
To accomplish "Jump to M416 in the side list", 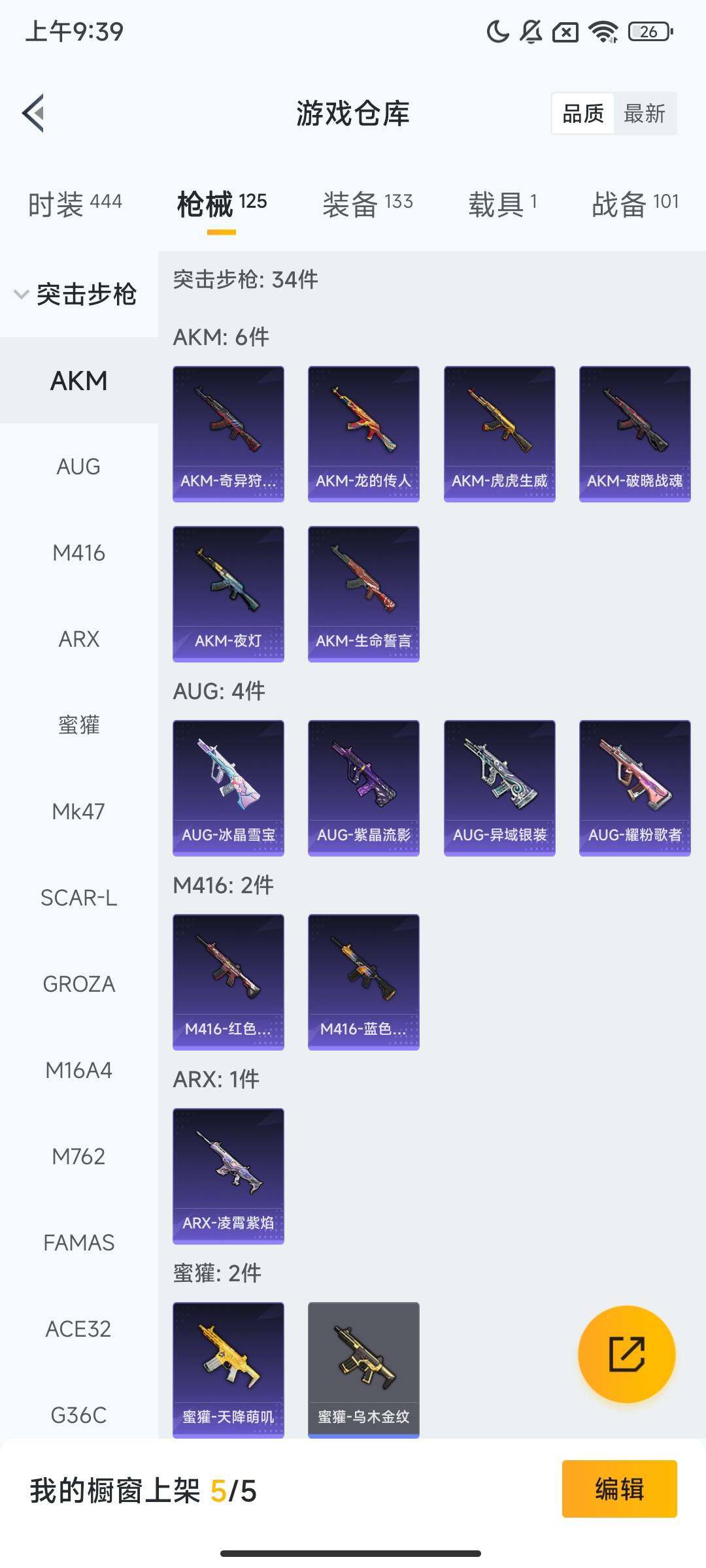I will tap(78, 553).
